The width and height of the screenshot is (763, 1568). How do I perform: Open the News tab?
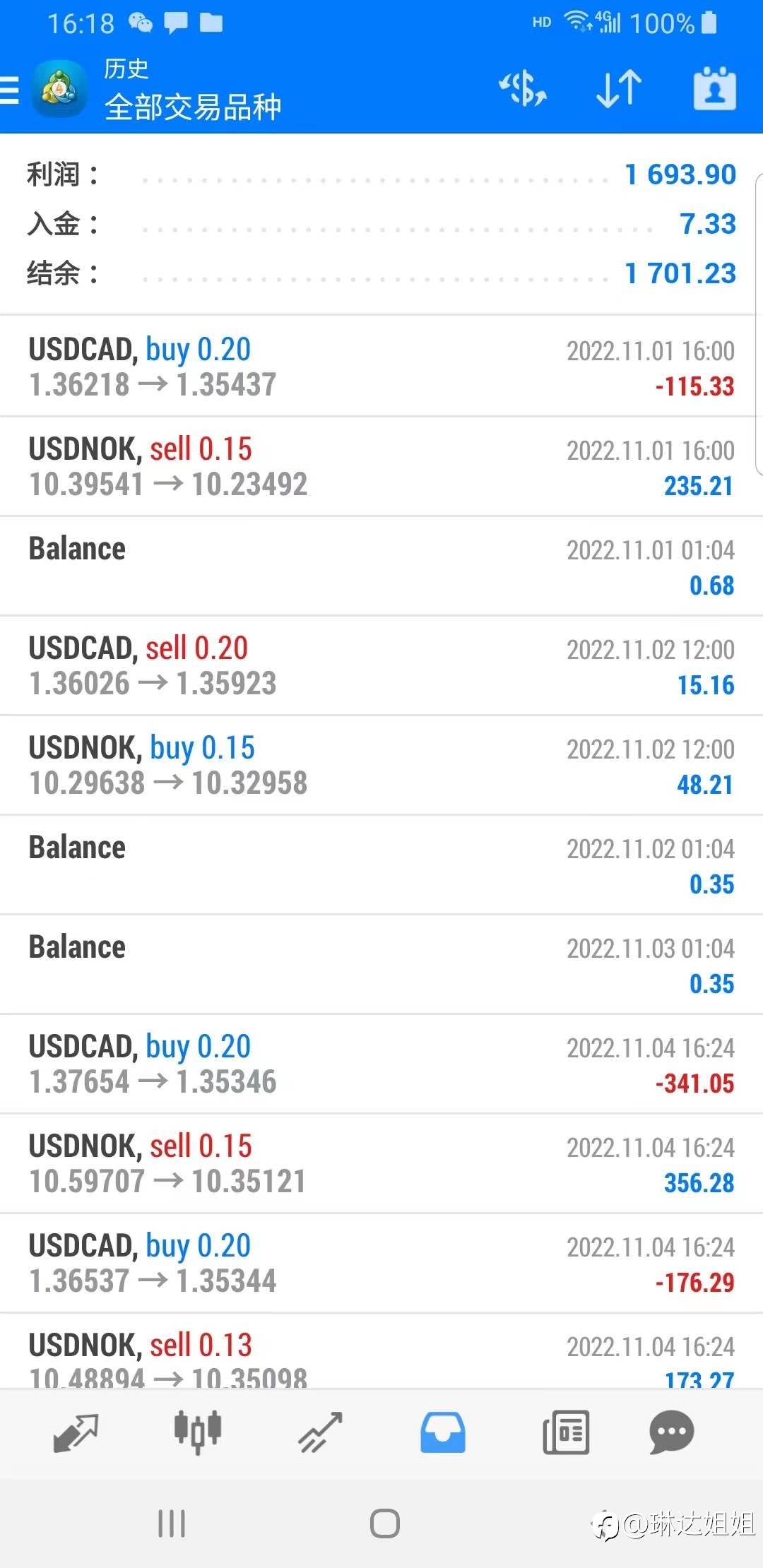(565, 1432)
